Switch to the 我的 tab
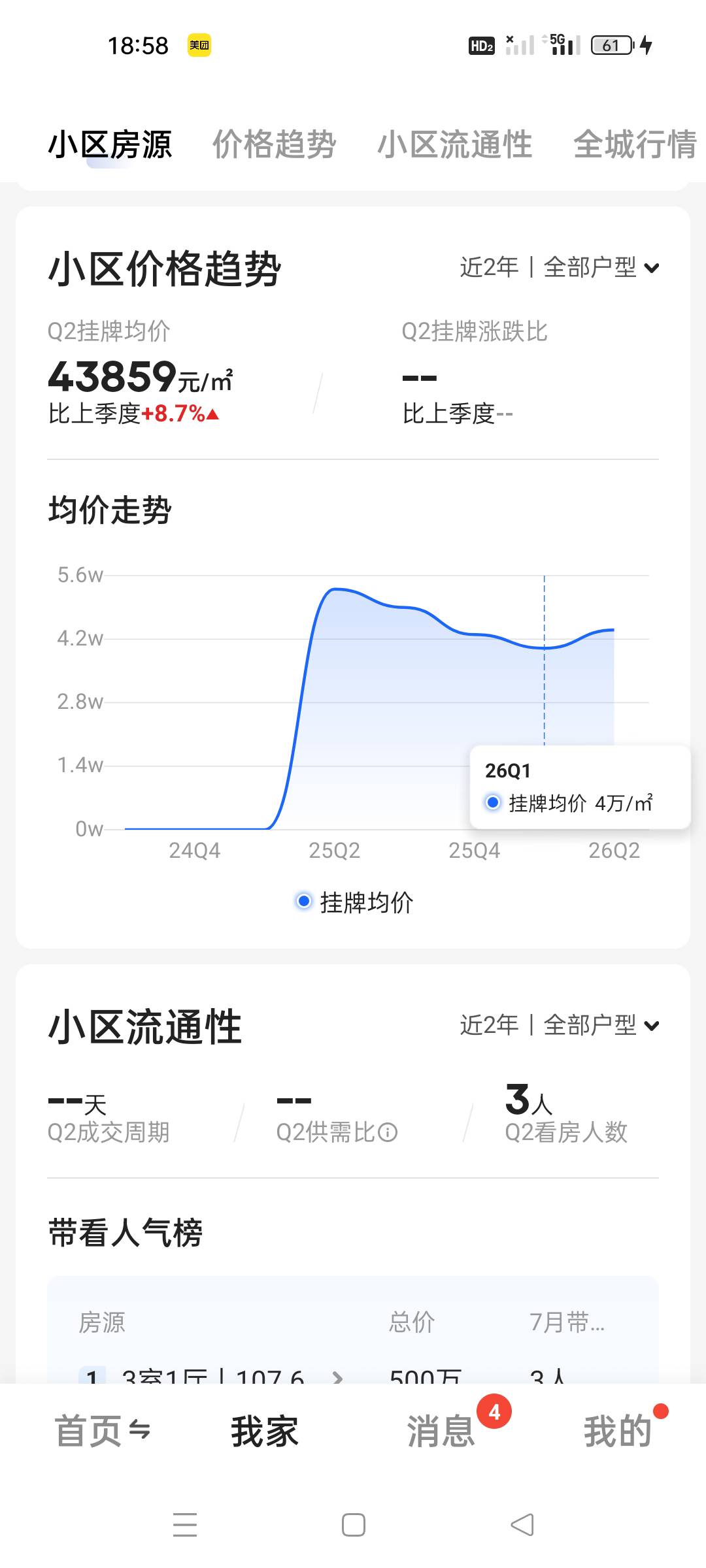The height and width of the screenshot is (1568, 706). coord(618,1431)
